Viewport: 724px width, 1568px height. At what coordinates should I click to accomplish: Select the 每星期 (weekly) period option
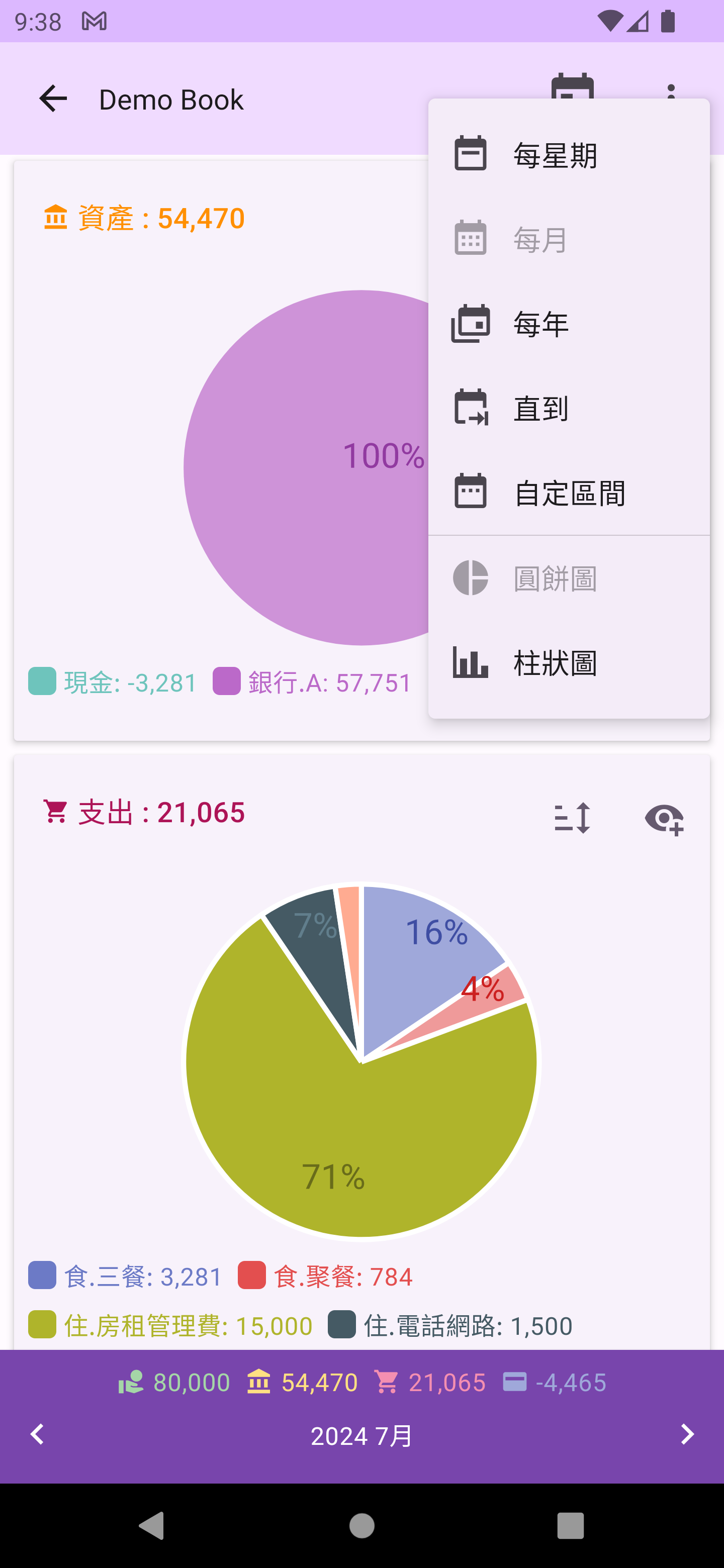pos(568,154)
